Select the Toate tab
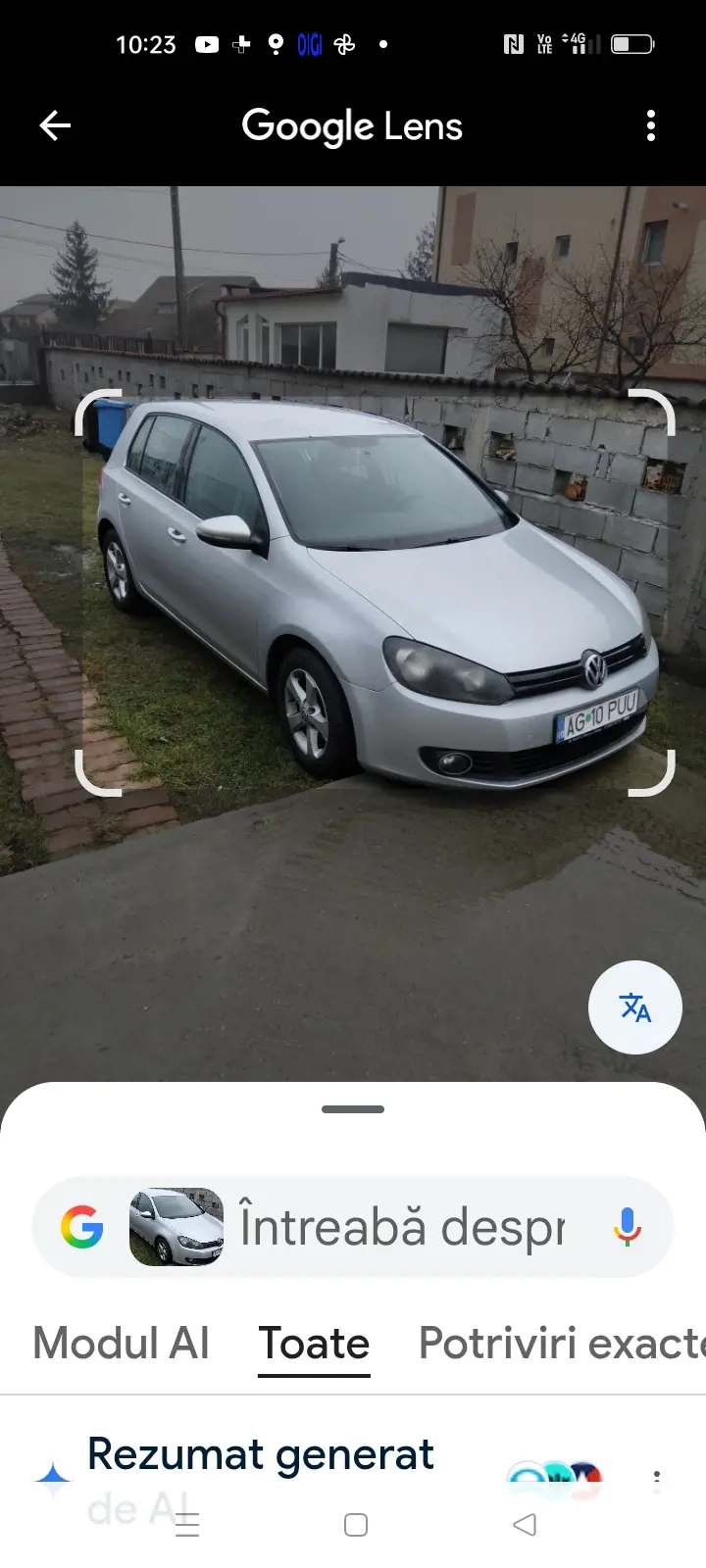The height and width of the screenshot is (1568, 706). point(313,1344)
